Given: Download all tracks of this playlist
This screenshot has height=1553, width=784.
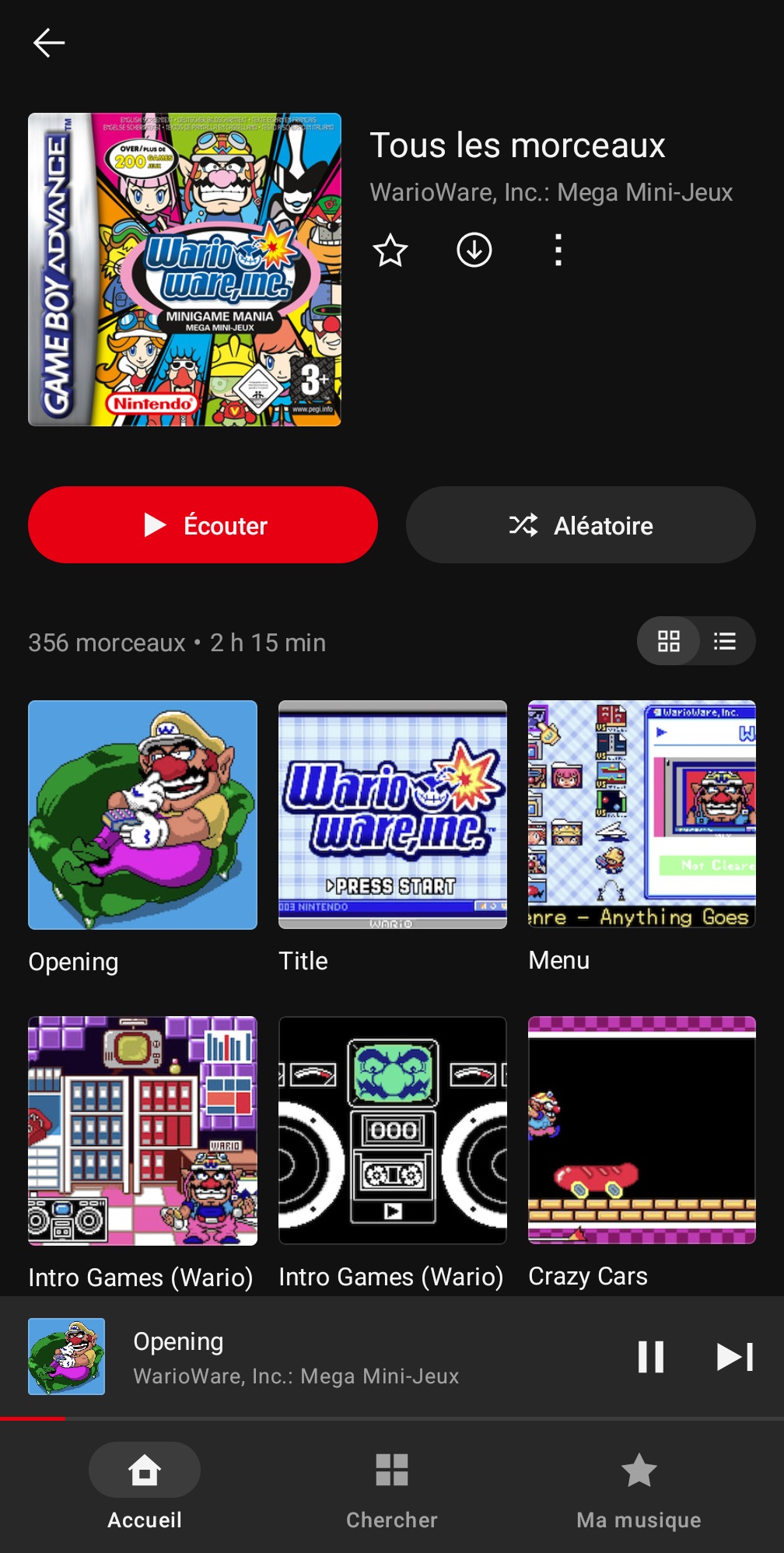Looking at the screenshot, I should tap(474, 251).
